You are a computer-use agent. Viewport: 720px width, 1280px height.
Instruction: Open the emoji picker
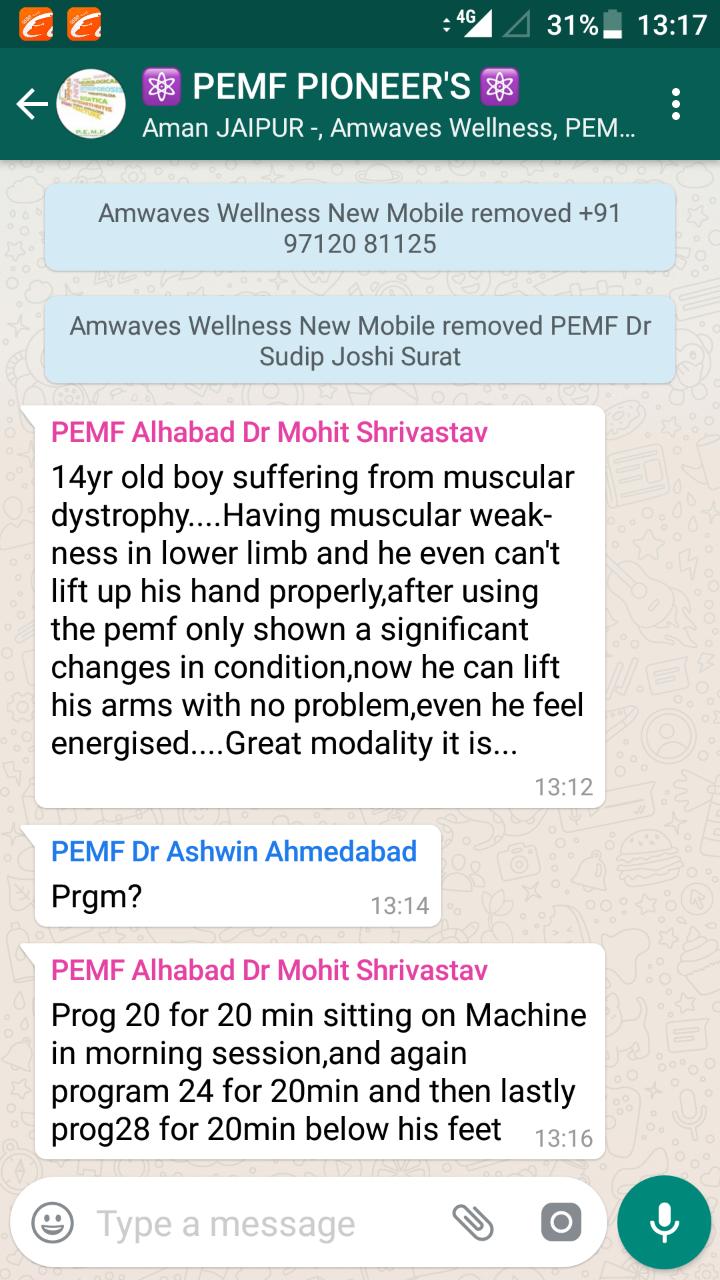tap(53, 1222)
